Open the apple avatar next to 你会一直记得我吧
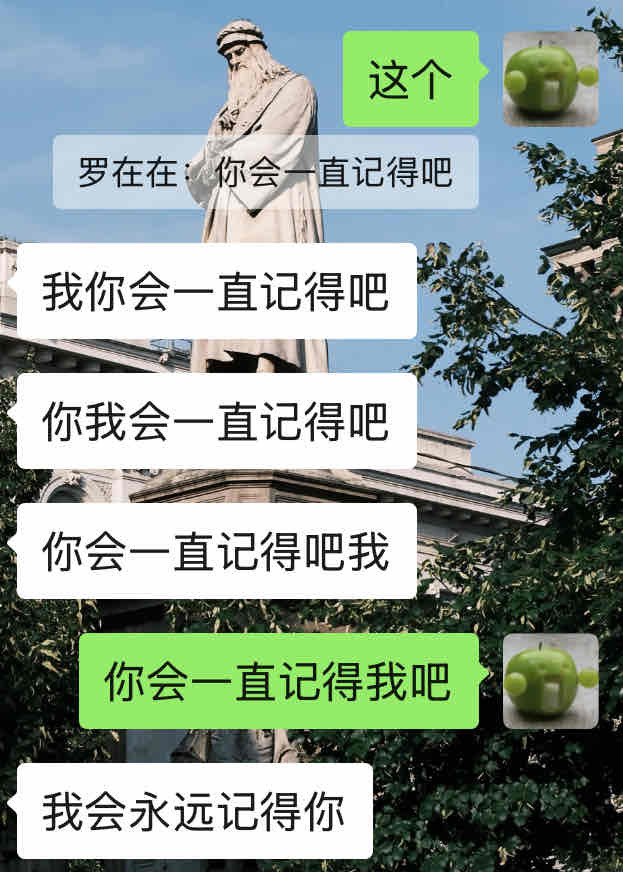 550,681
